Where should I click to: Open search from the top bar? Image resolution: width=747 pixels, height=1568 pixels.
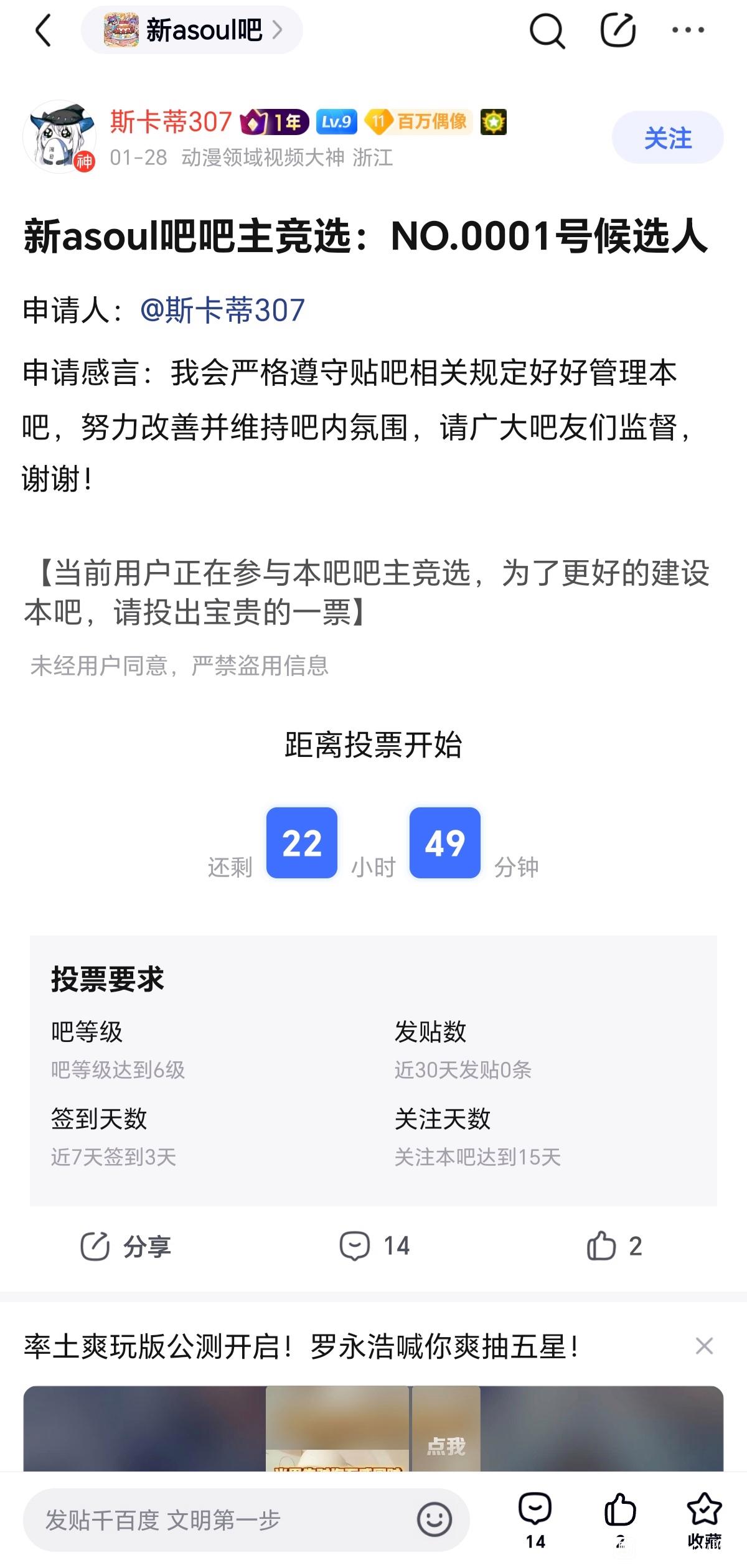[547, 31]
